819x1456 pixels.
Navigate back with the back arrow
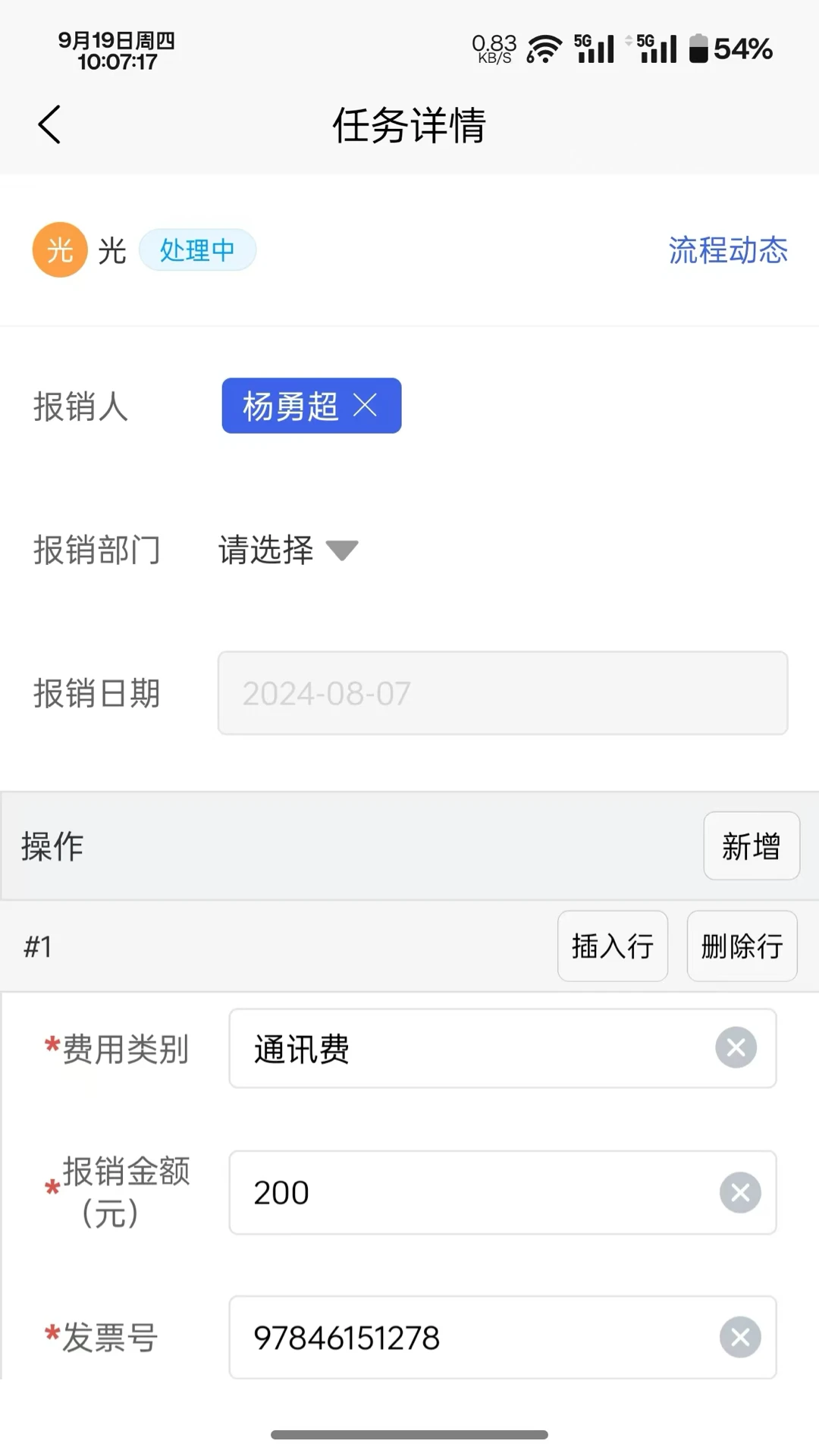[49, 124]
